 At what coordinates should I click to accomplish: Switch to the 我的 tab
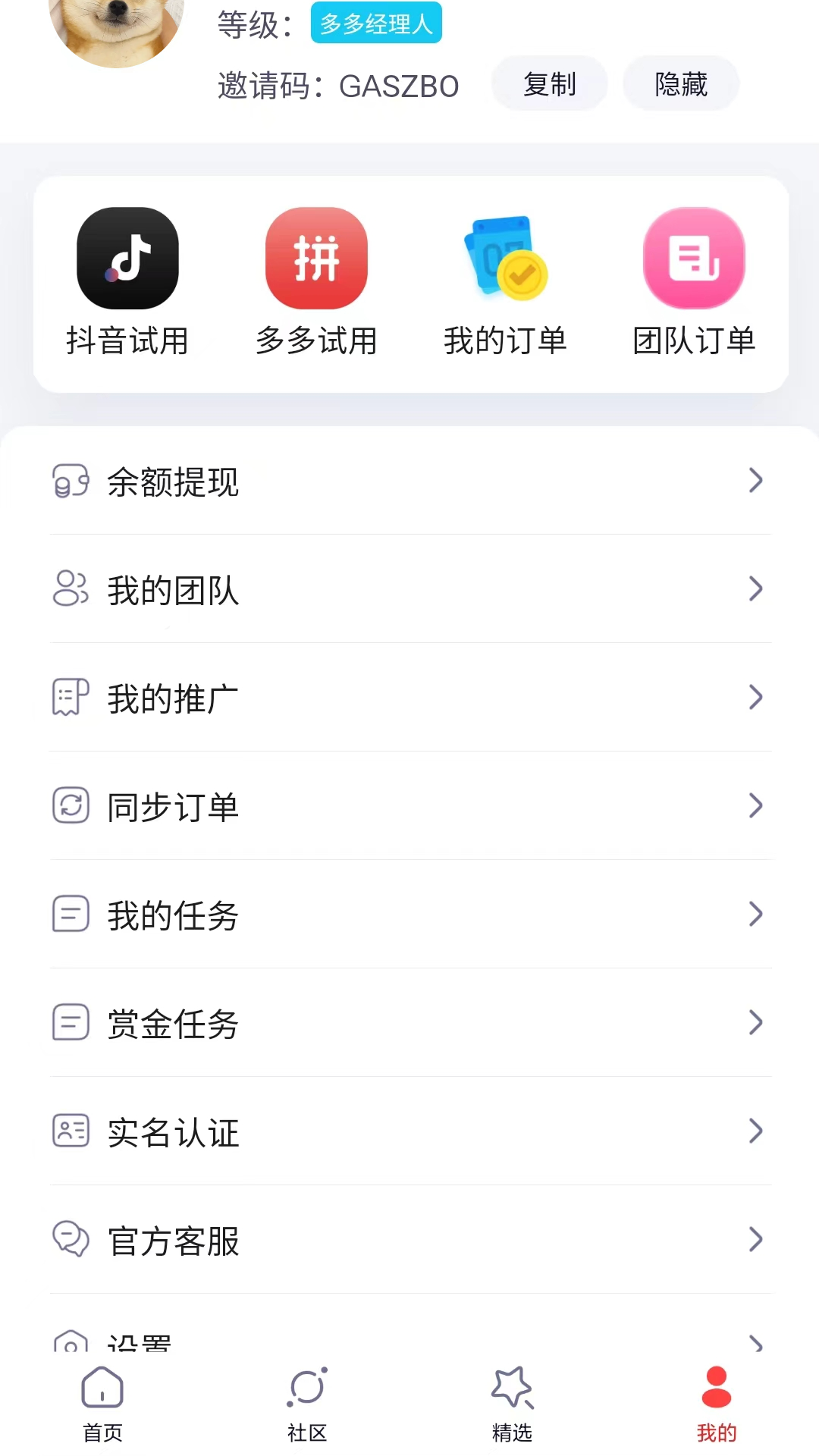pyautogui.click(x=715, y=1401)
